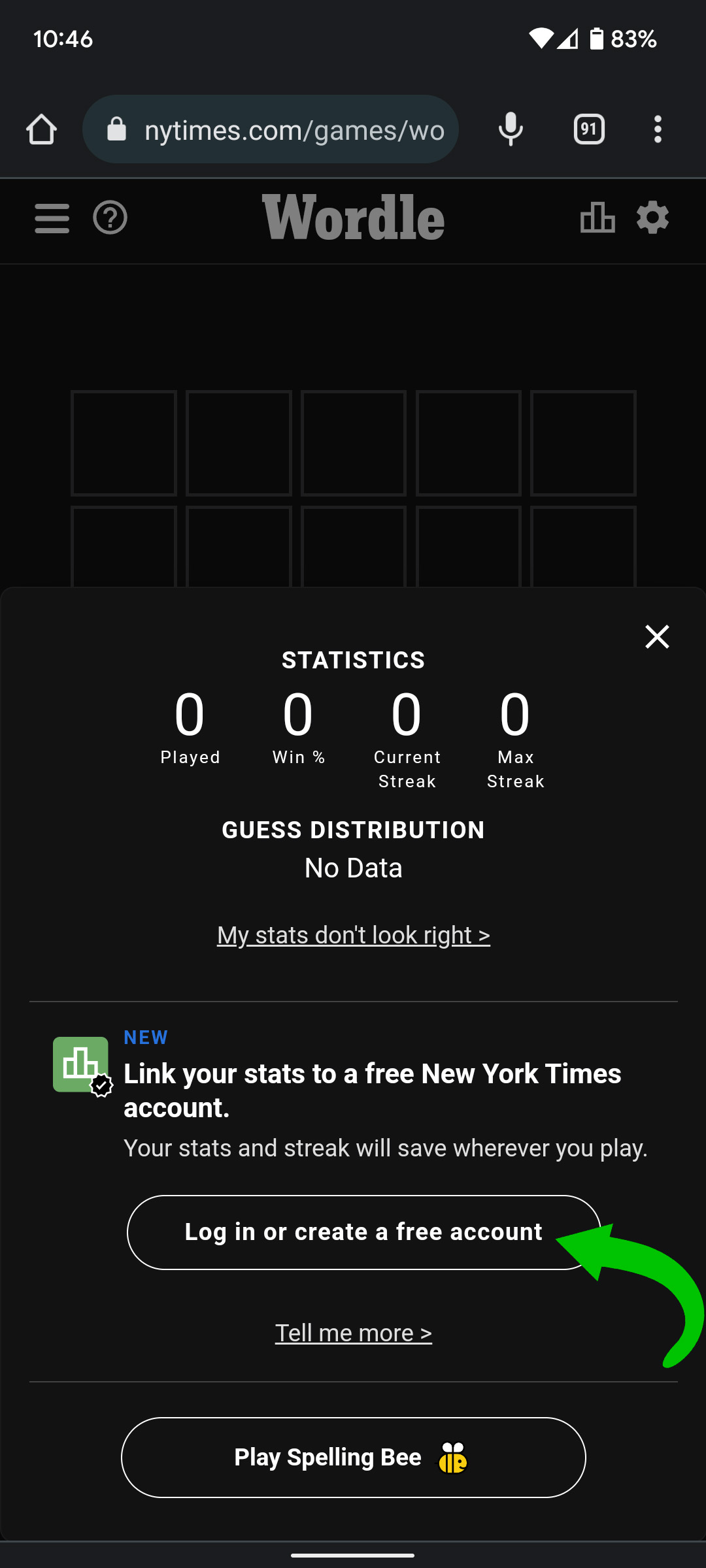This screenshot has height=1568, width=706.
Task: Follow the Tell me more link
Action: (353, 1333)
